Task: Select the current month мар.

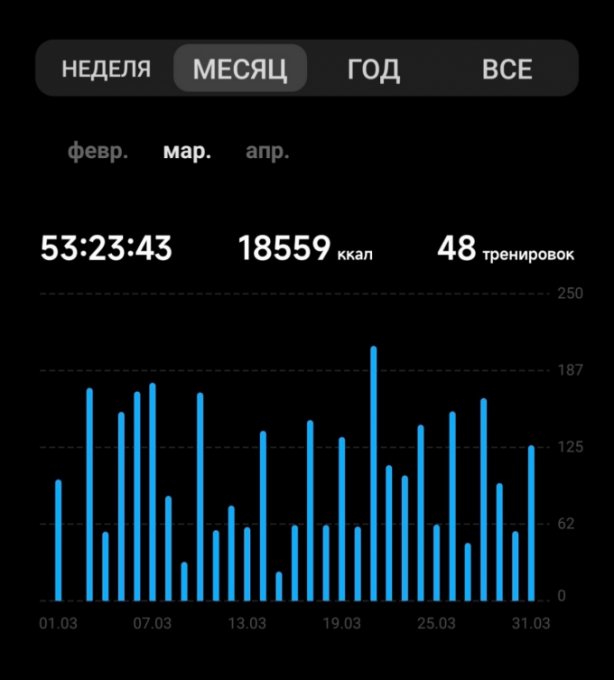Action: coord(187,152)
